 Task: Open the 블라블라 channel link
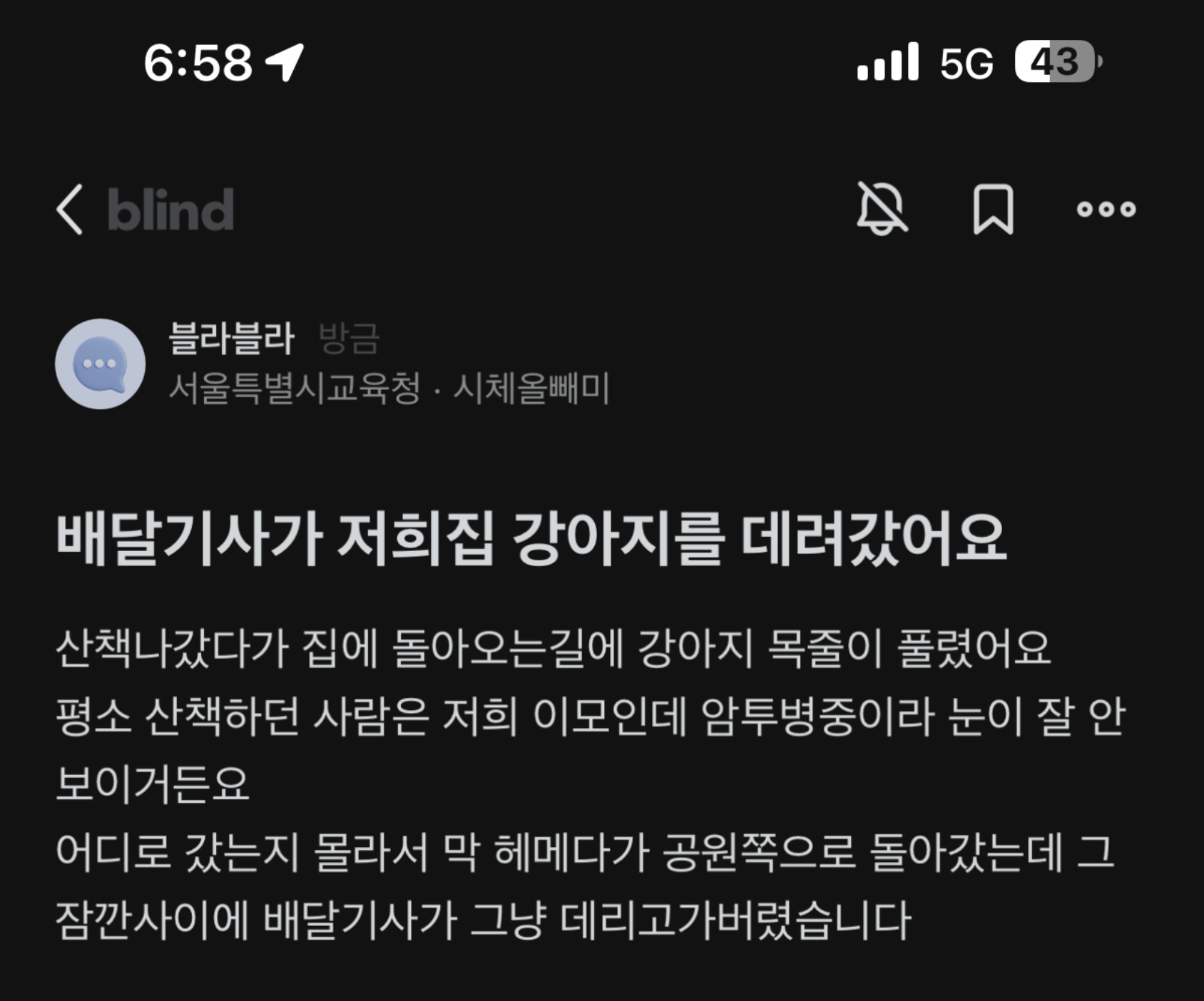point(230,339)
